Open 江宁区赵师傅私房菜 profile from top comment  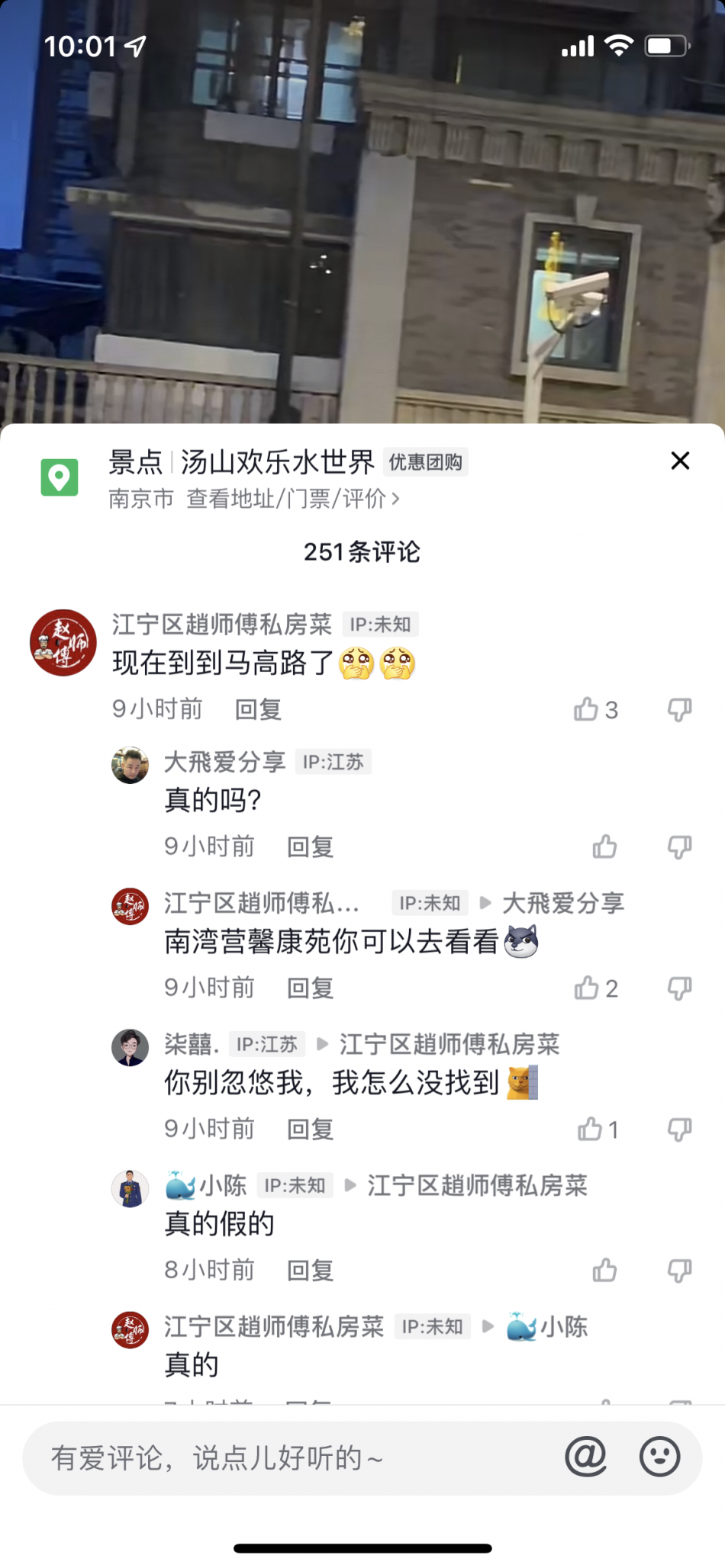coord(63,642)
